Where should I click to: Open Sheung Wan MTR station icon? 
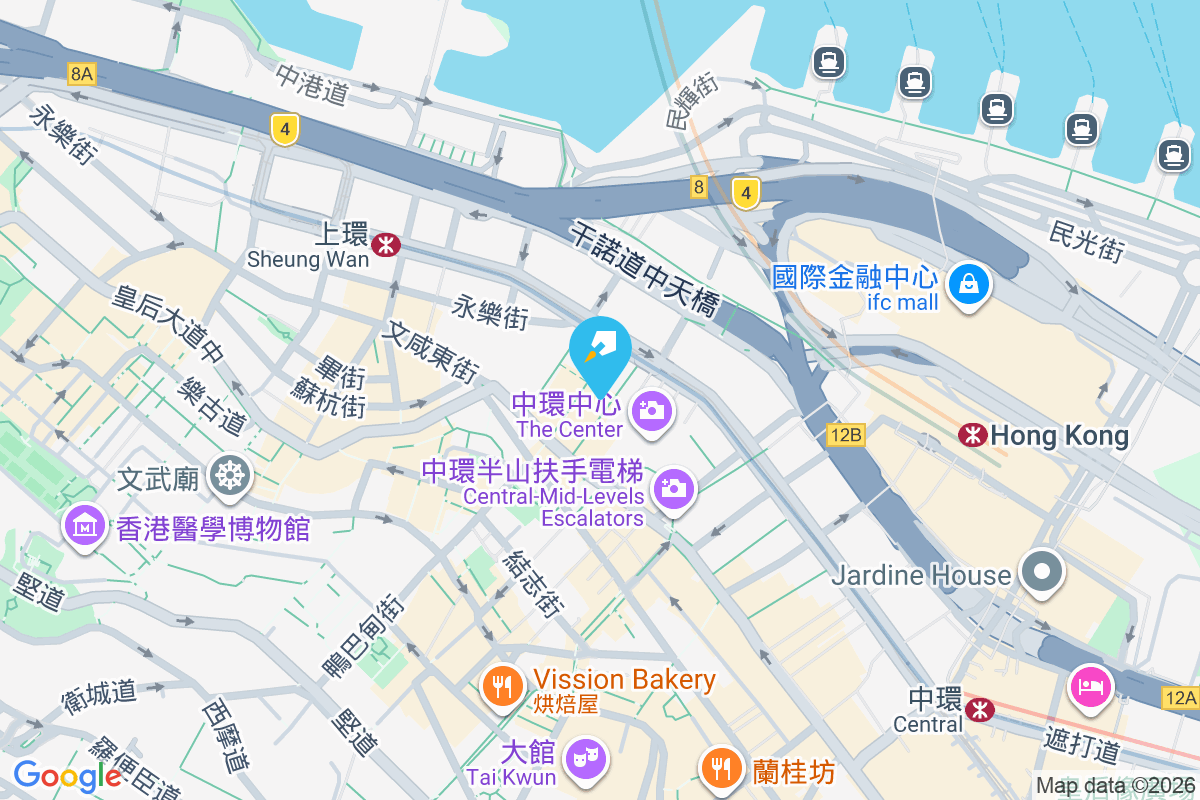pos(385,243)
